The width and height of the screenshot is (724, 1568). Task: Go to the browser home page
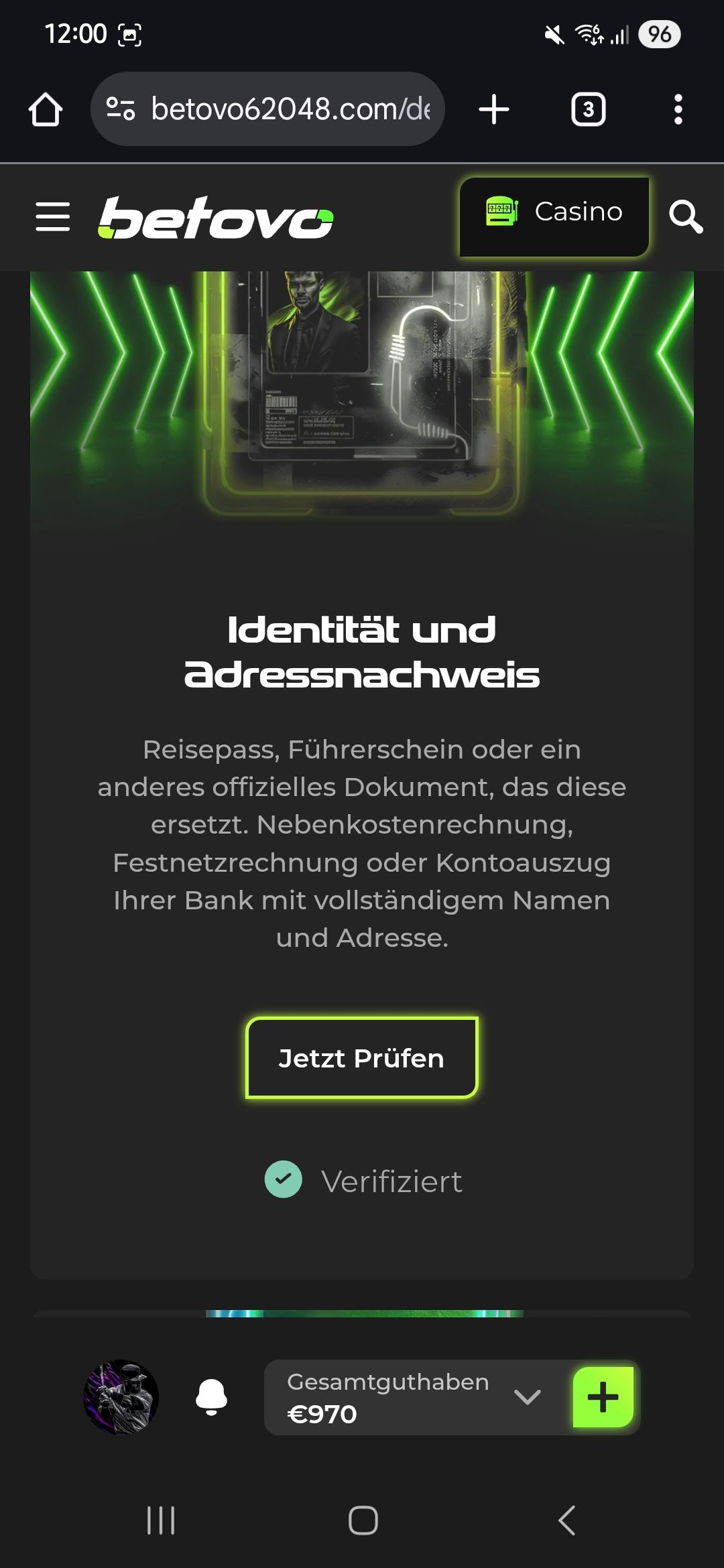(46, 109)
